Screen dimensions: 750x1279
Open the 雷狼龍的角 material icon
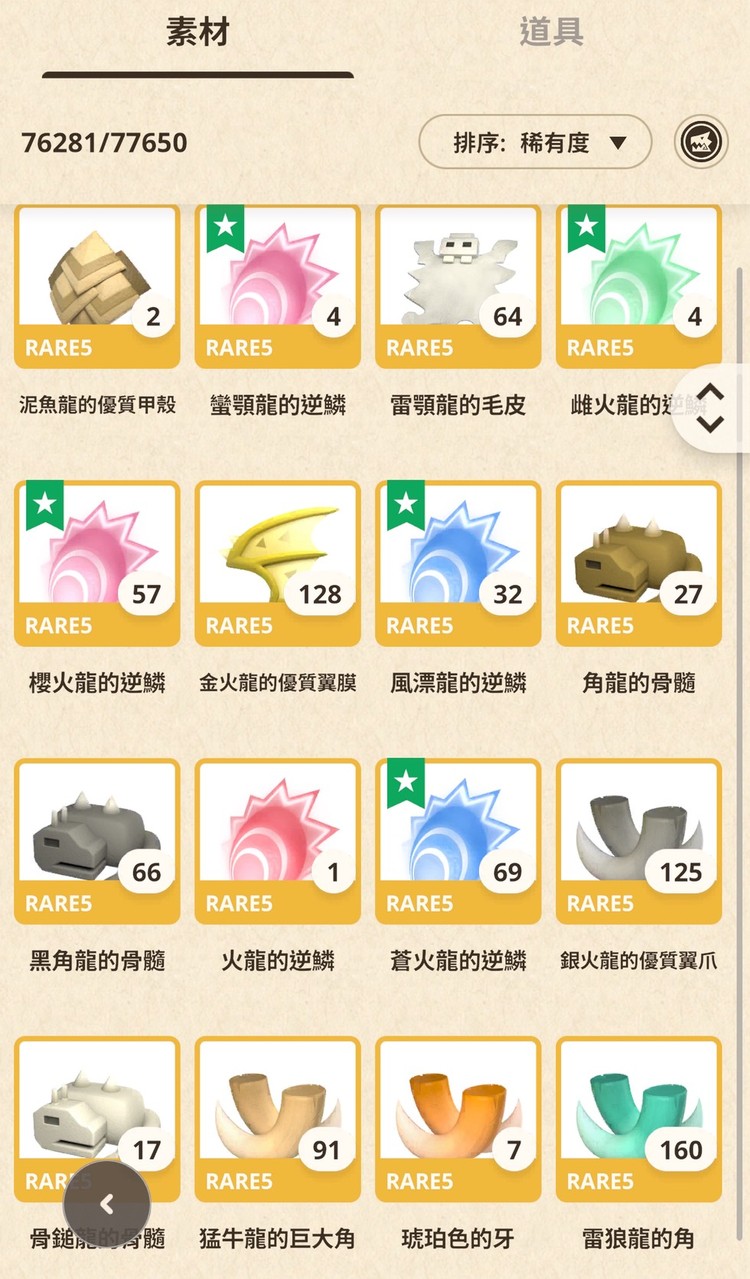638,1110
